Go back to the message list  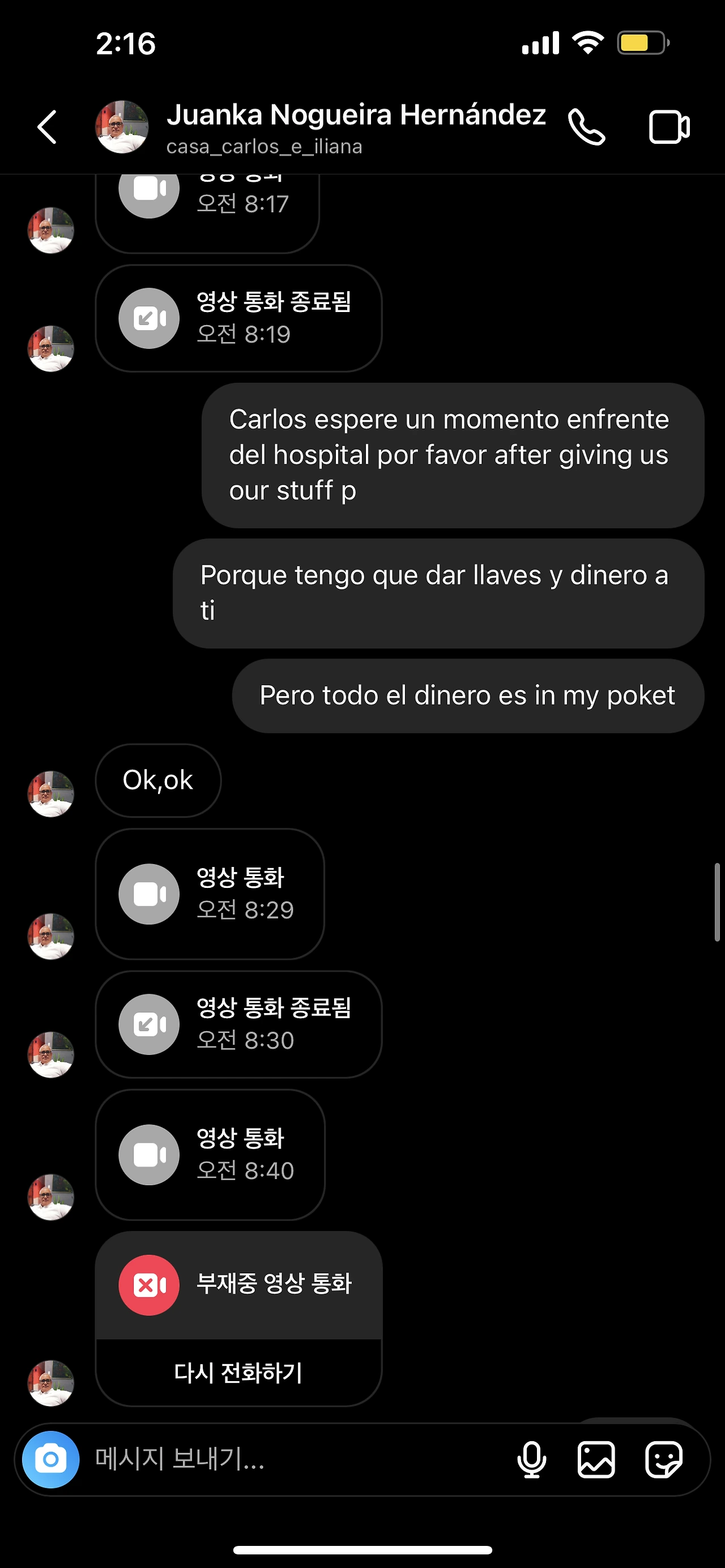coord(47,127)
